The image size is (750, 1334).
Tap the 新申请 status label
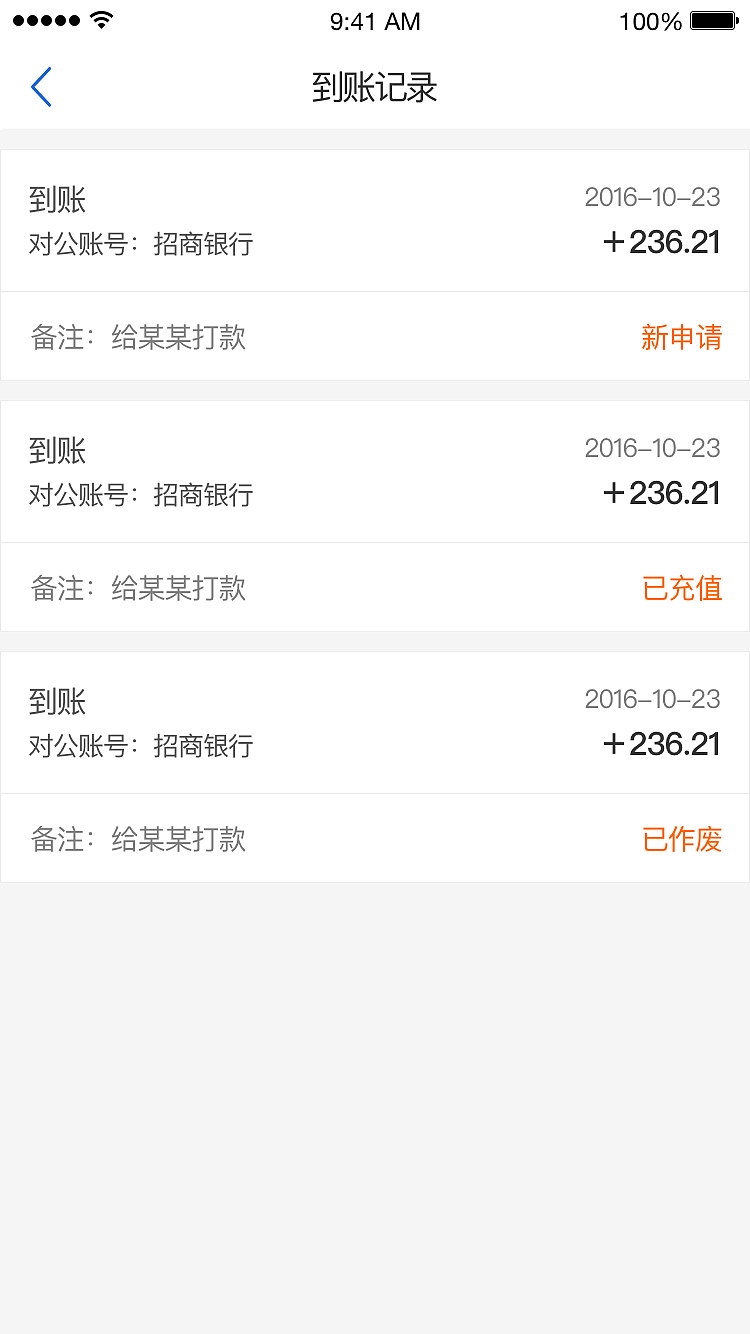[x=683, y=338]
